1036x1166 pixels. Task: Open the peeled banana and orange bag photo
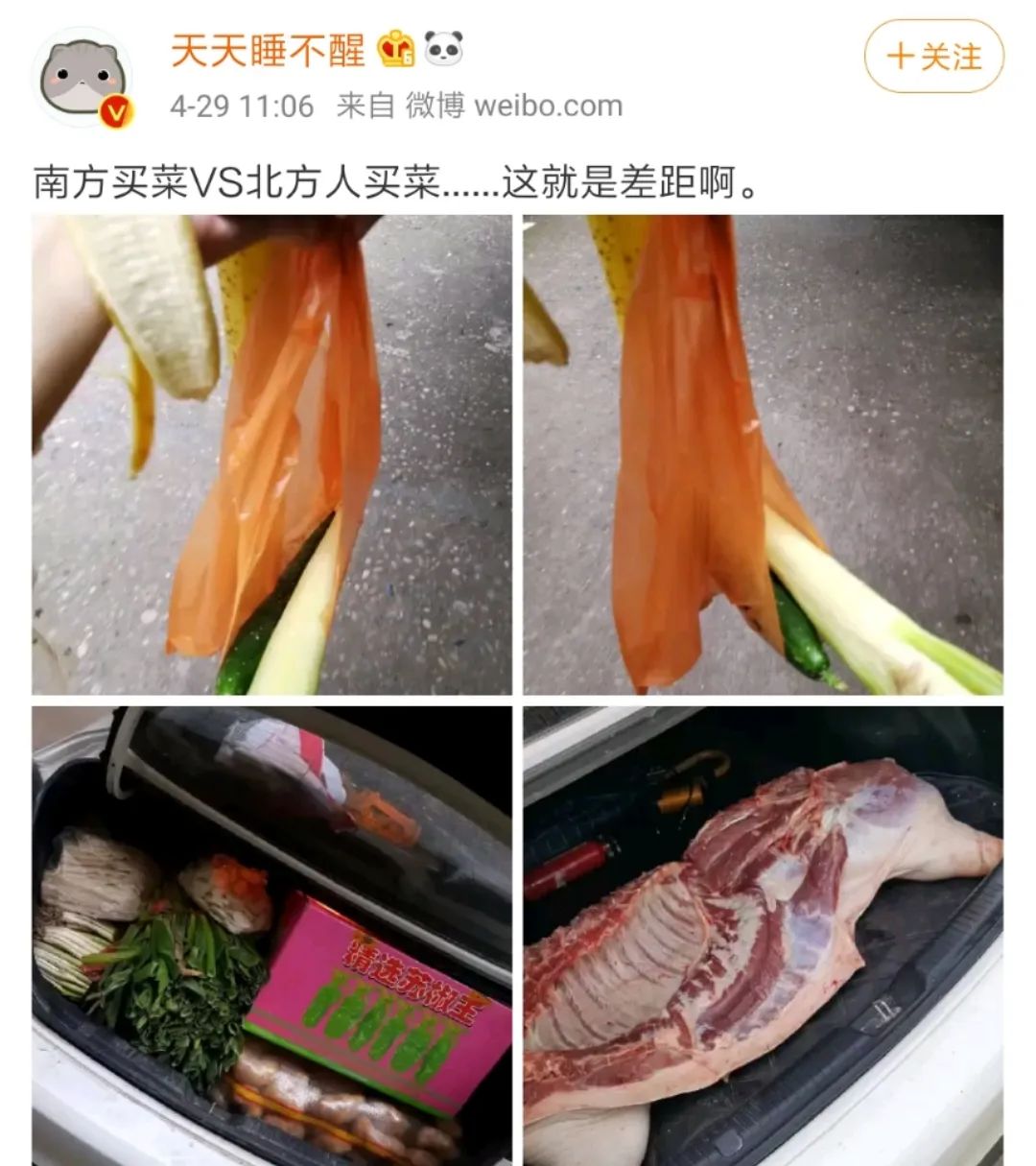pos(271,455)
